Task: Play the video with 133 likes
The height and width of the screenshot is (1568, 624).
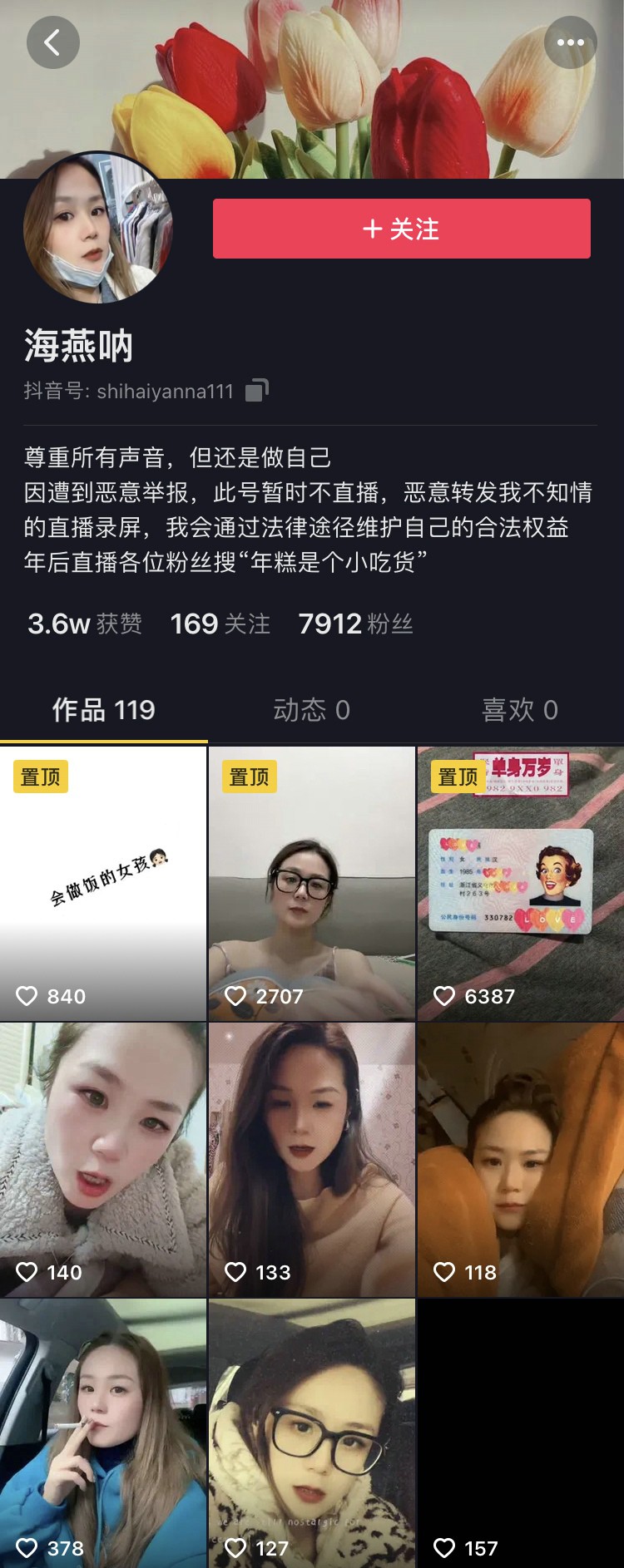Action: [x=312, y=1159]
